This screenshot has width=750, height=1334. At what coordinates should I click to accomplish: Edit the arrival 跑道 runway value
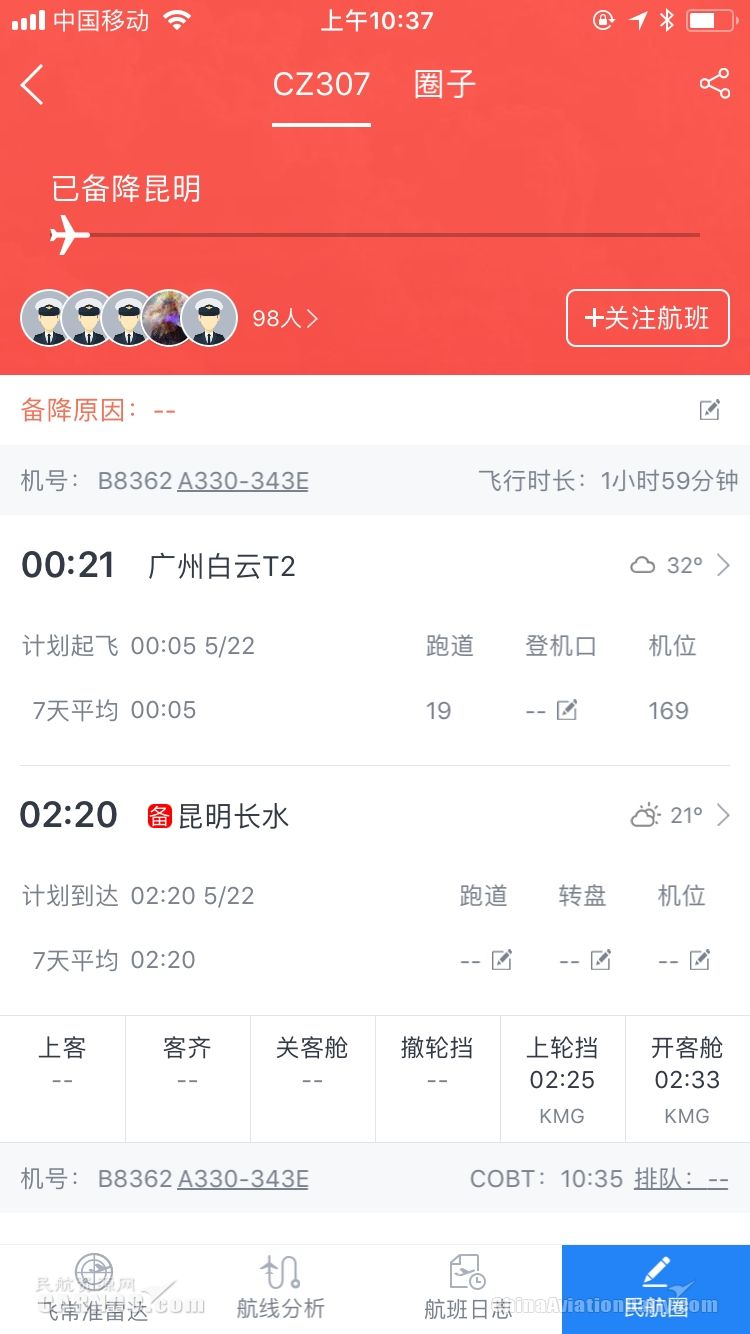tap(502, 960)
